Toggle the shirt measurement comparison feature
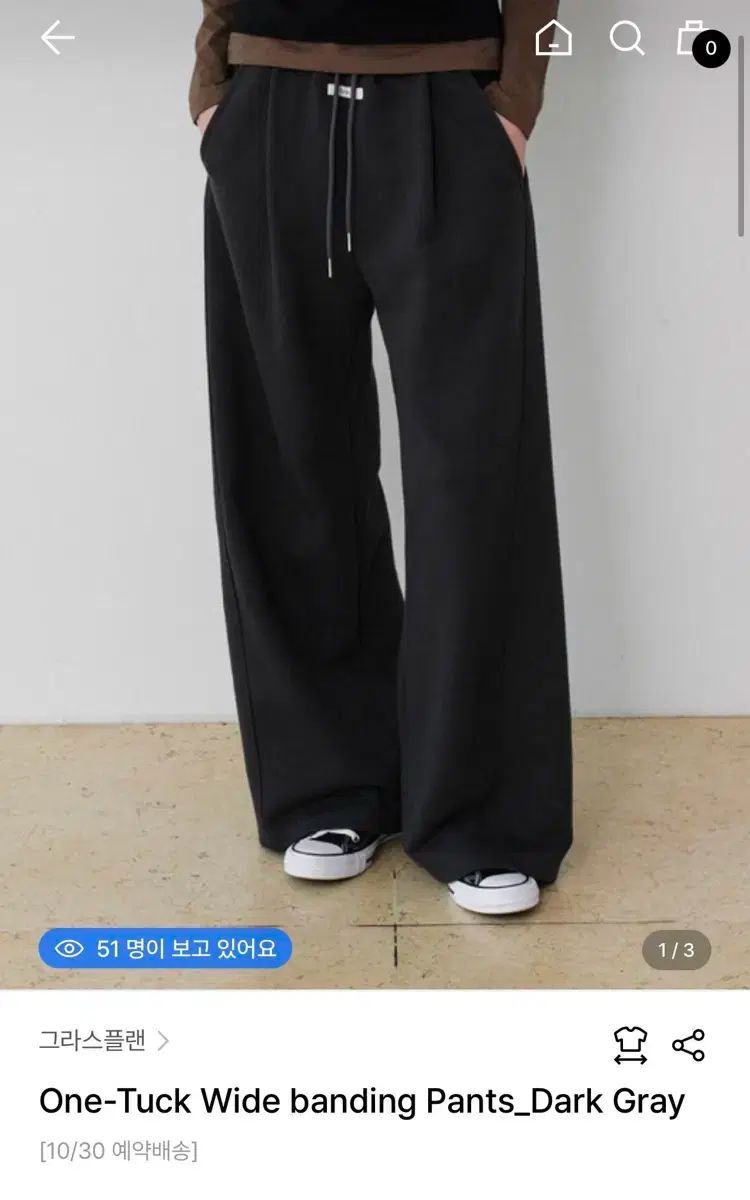 [x=630, y=1044]
